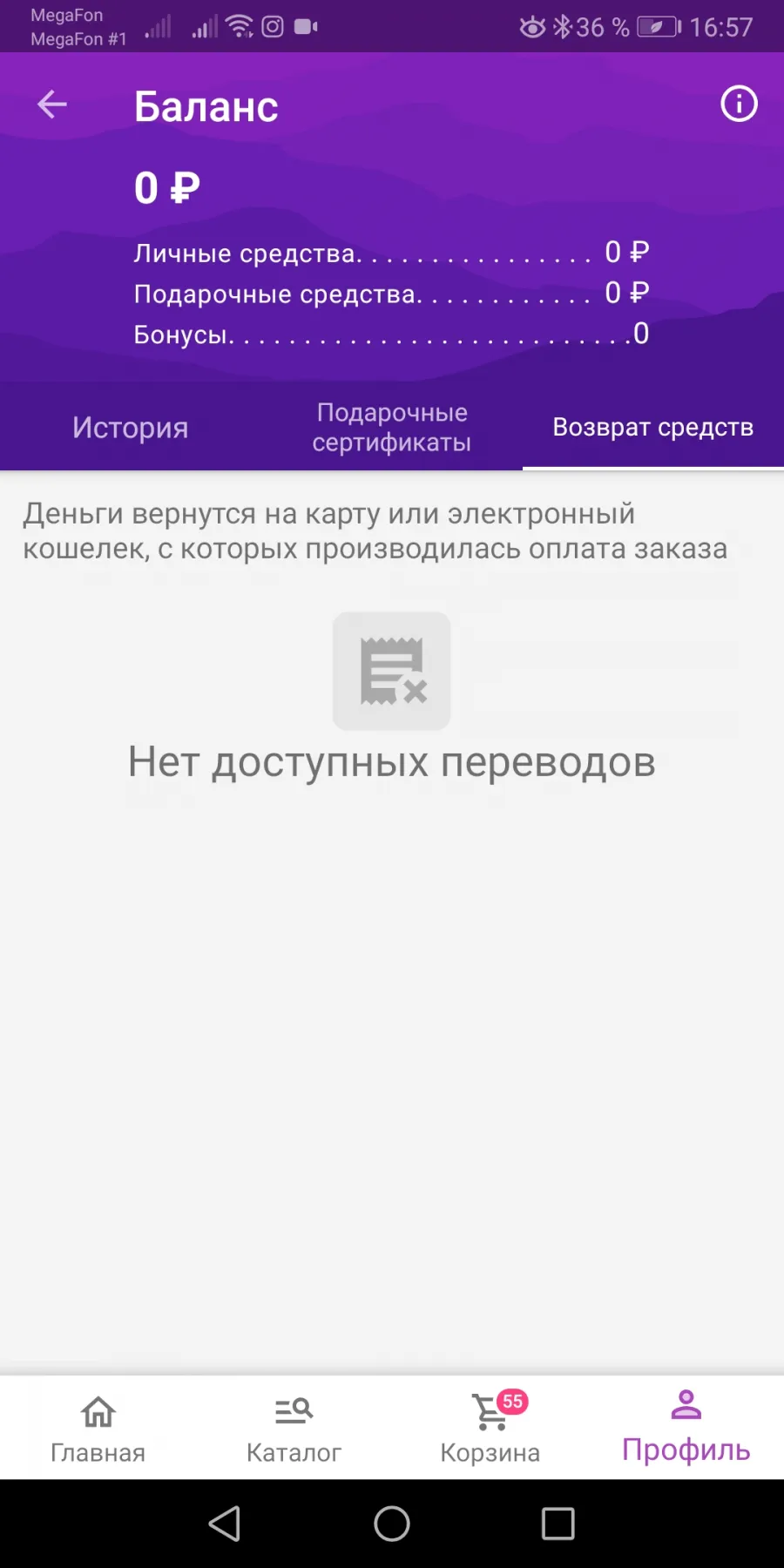Image resolution: width=784 pixels, height=1568 pixels.
Task: Go back using the top-left arrow
Action: (52, 105)
